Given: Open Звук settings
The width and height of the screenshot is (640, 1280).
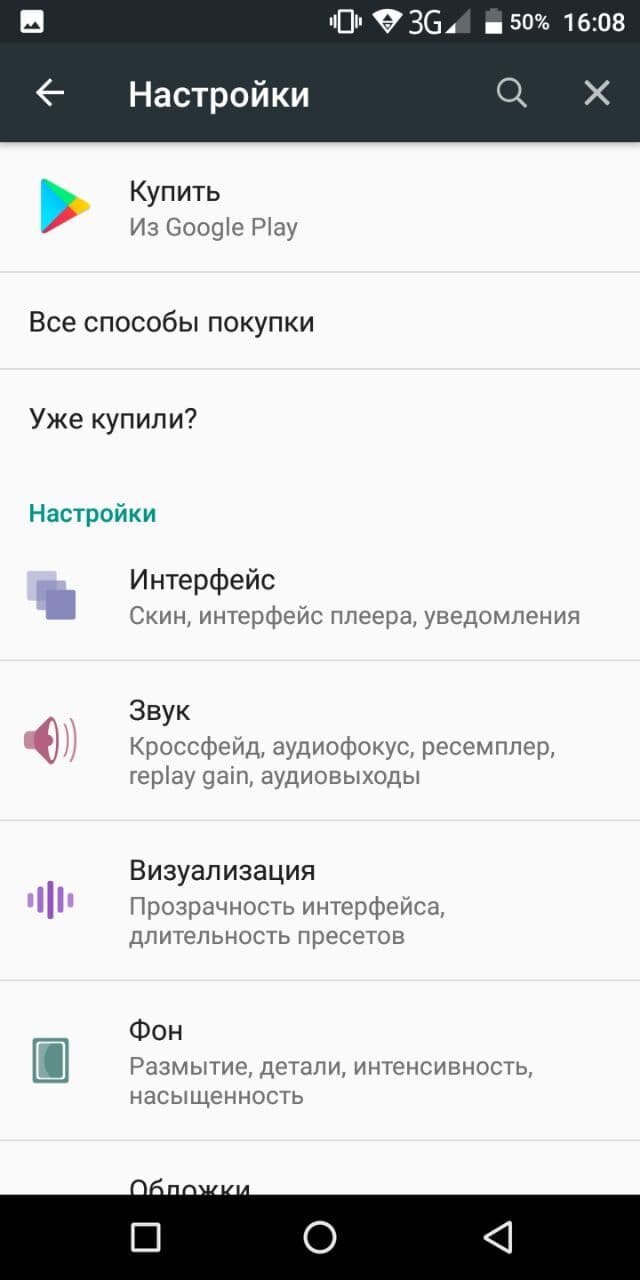Looking at the screenshot, I should coord(320,741).
